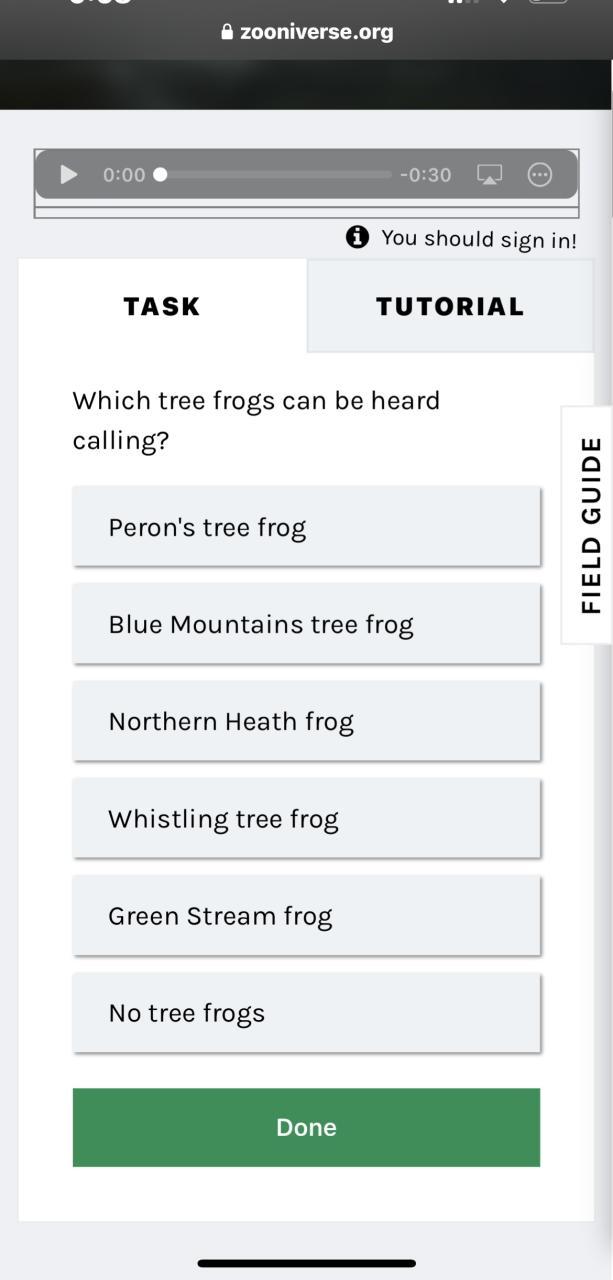Screen dimensions: 613x1280
Task: Choose Blue Mountains tree frog
Action: pos(306,624)
